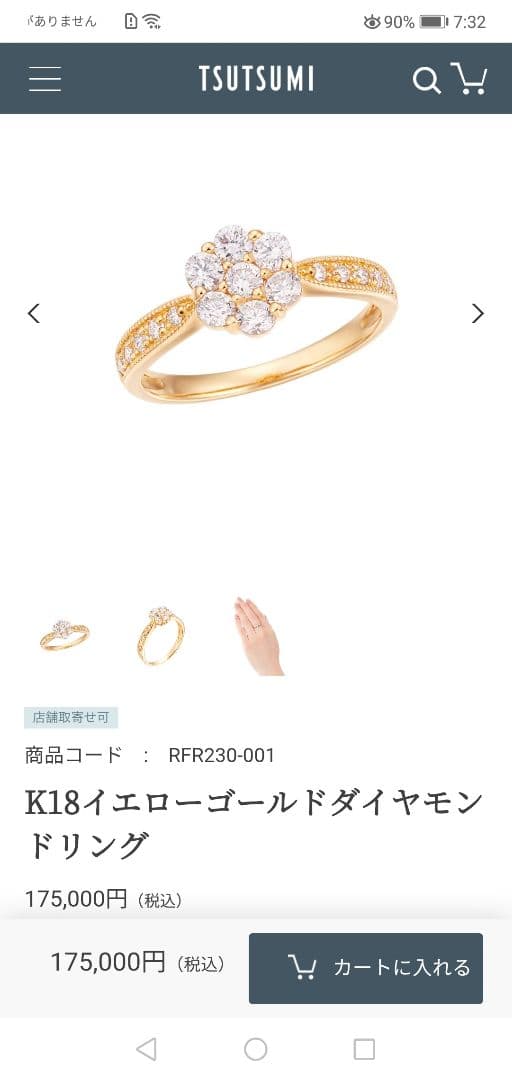Go to the TSUTSUMI home logo
The image size is (512, 1080).
coord(256,79)
